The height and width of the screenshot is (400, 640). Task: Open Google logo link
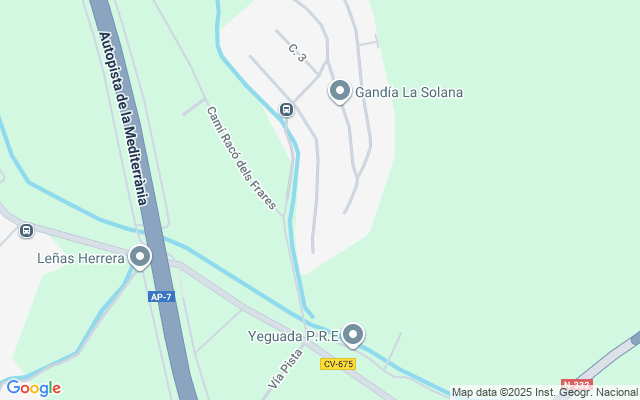point(33,388)
